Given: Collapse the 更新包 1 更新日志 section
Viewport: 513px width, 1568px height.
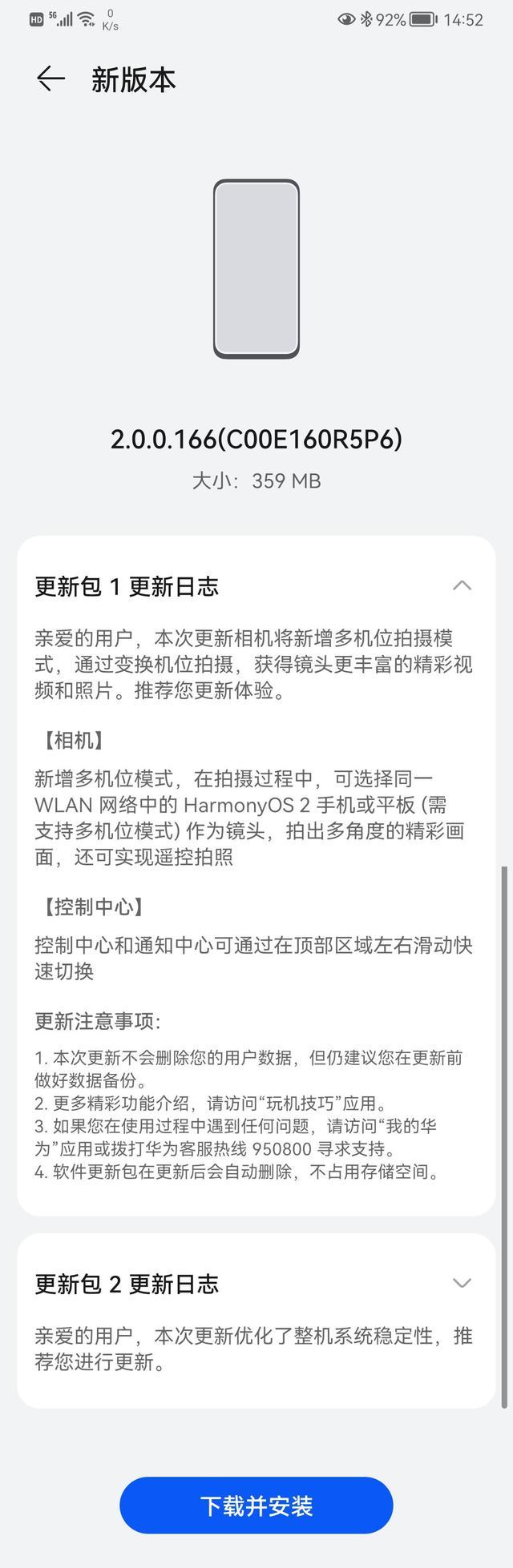Looking at the screenshot, I should (x=462, y=586).
